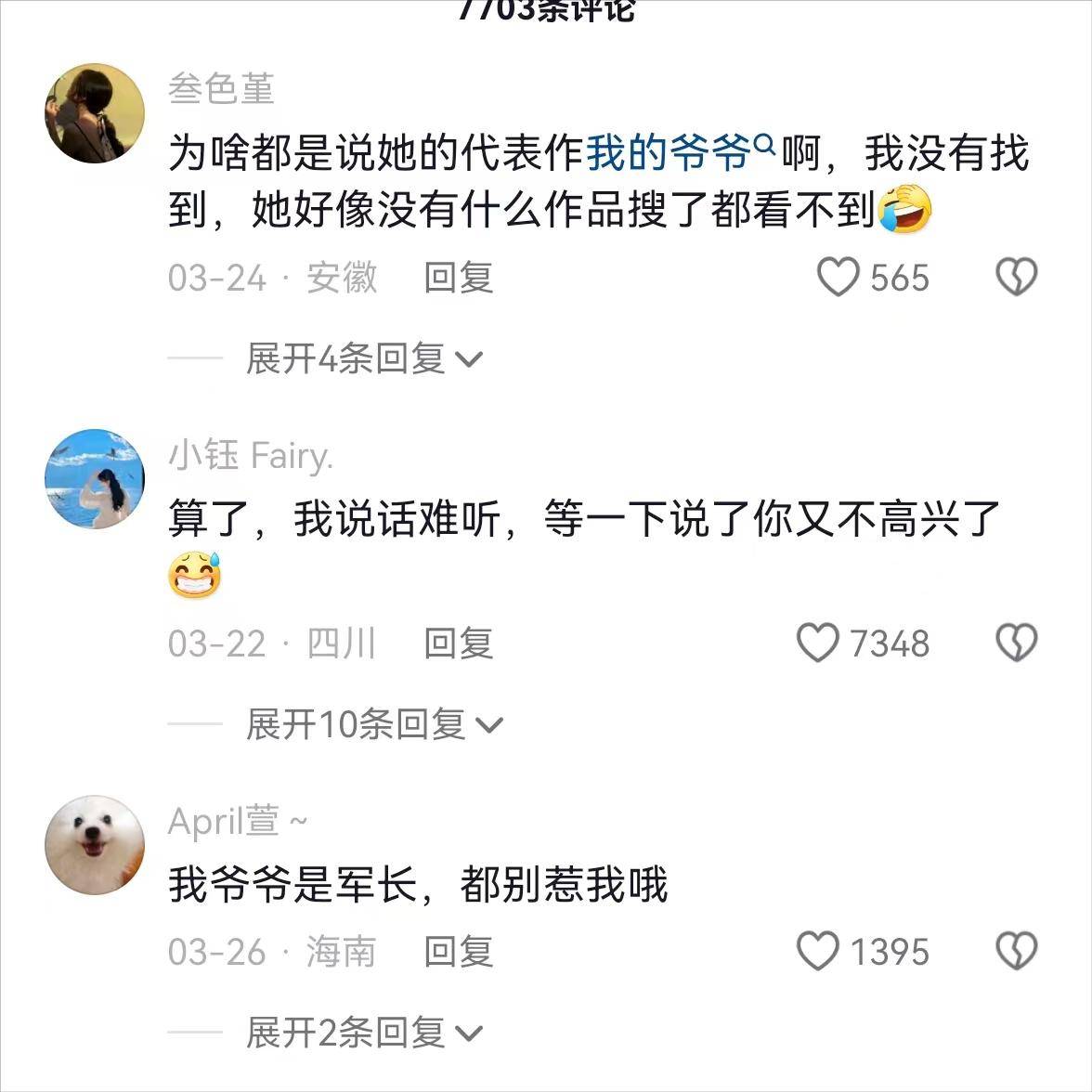This screenshot has width=1092, height=1092.
Task: Open 小钰 Fairy.'s profile avatar
Action: pyautogui.click(x=95, y=478)
